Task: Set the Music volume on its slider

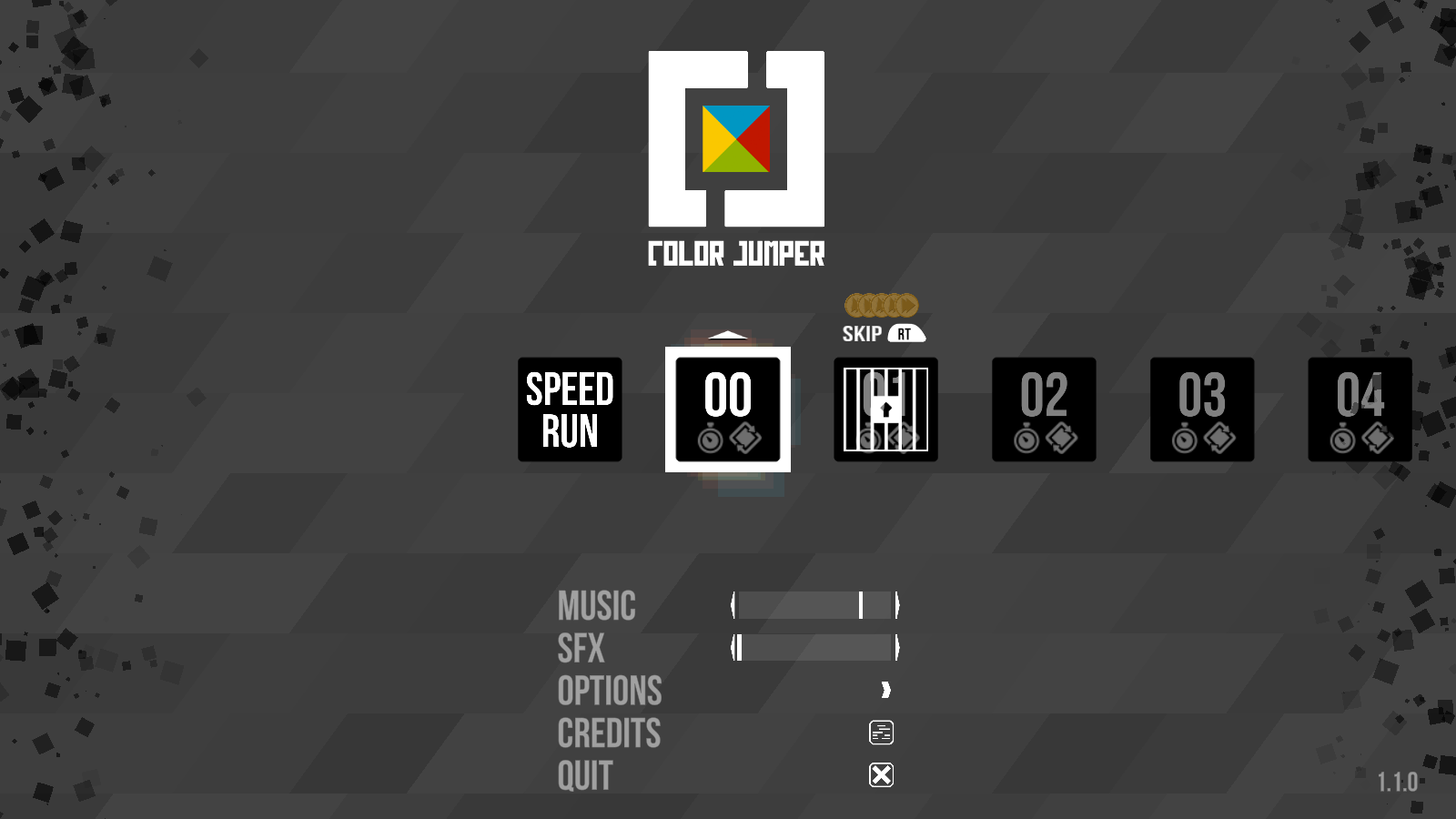Action: (x=814, y=605)
